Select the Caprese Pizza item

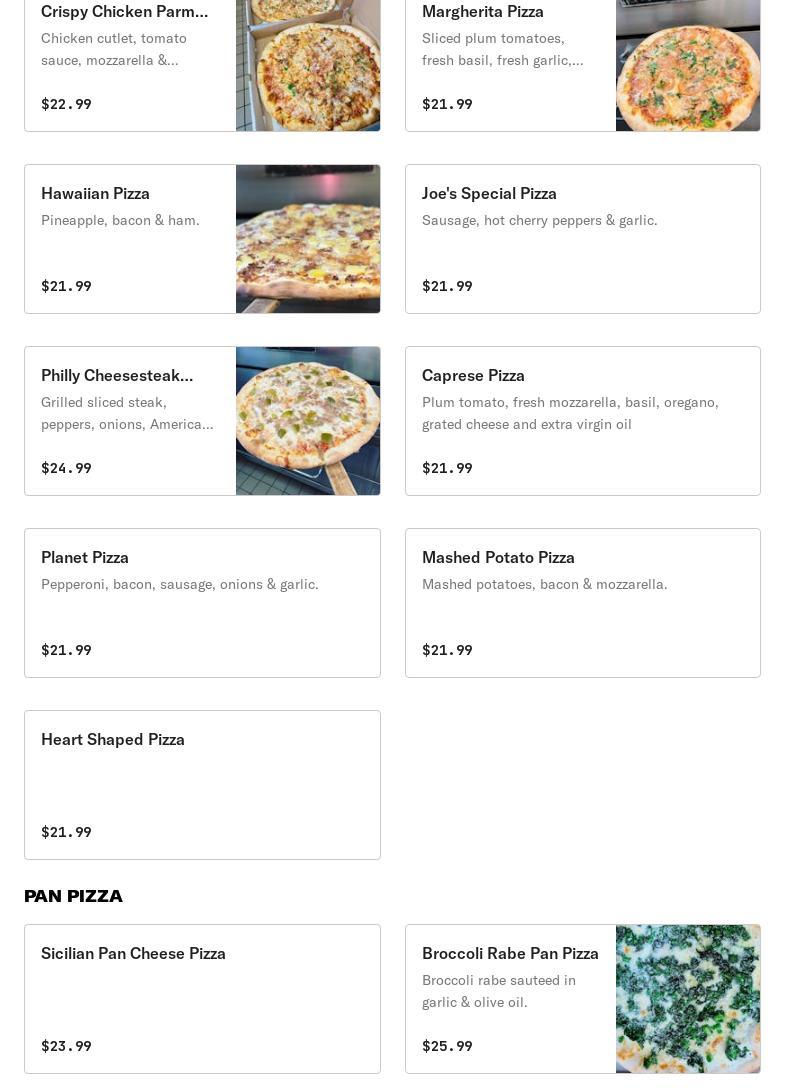click(x=582, y=421)
